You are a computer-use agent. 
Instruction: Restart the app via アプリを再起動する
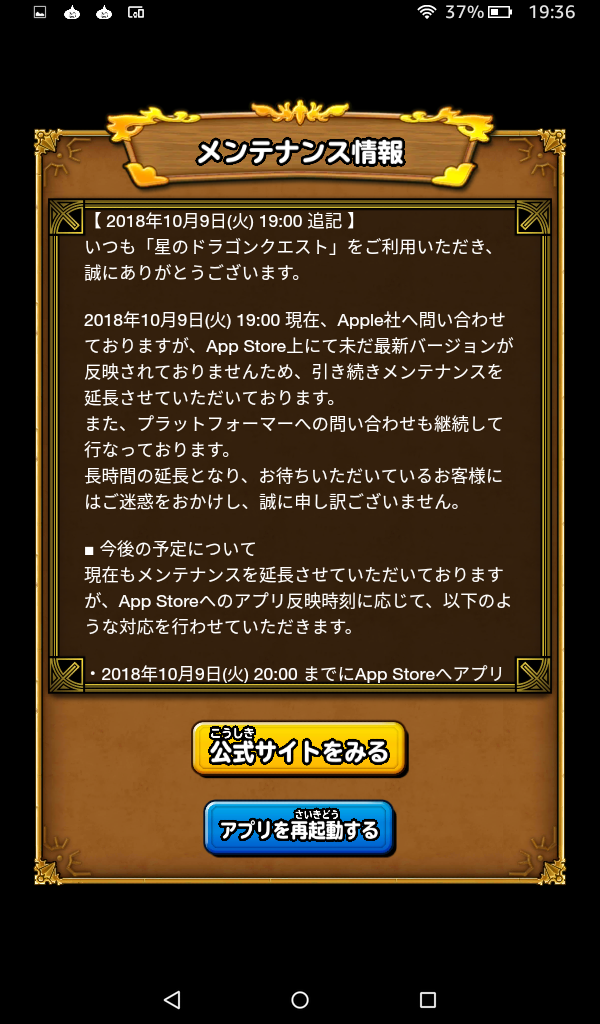(298, 828)
